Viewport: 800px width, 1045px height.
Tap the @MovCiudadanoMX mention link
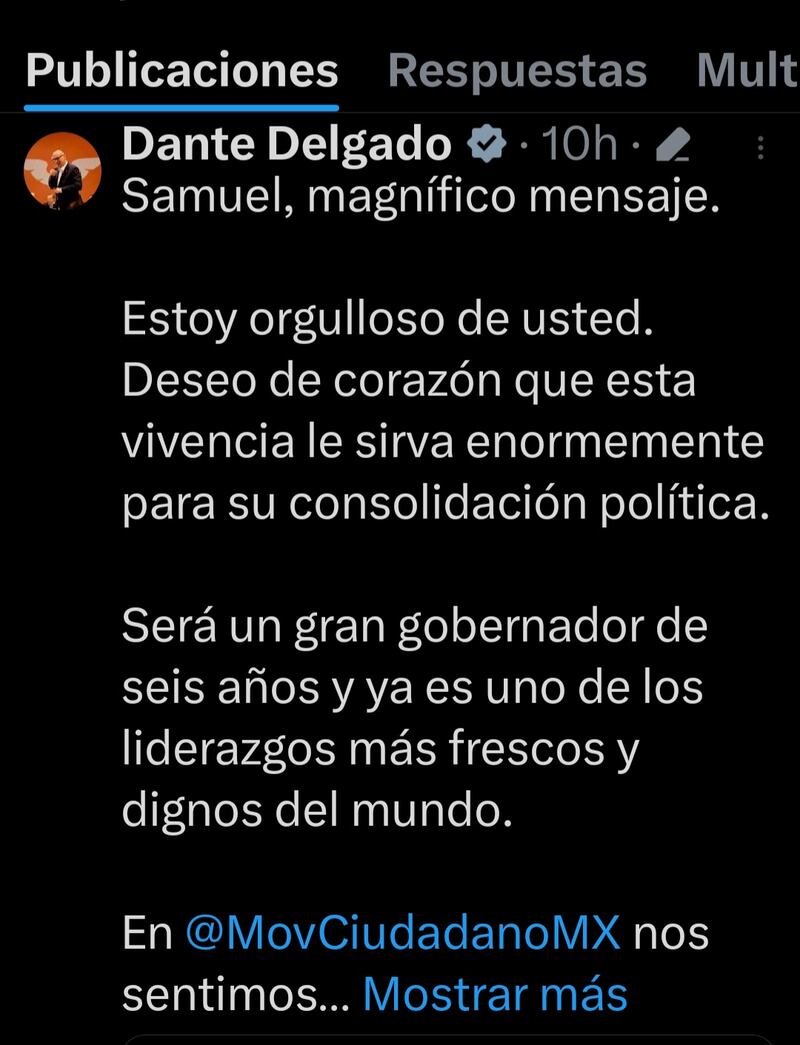[x=404, y=933]
